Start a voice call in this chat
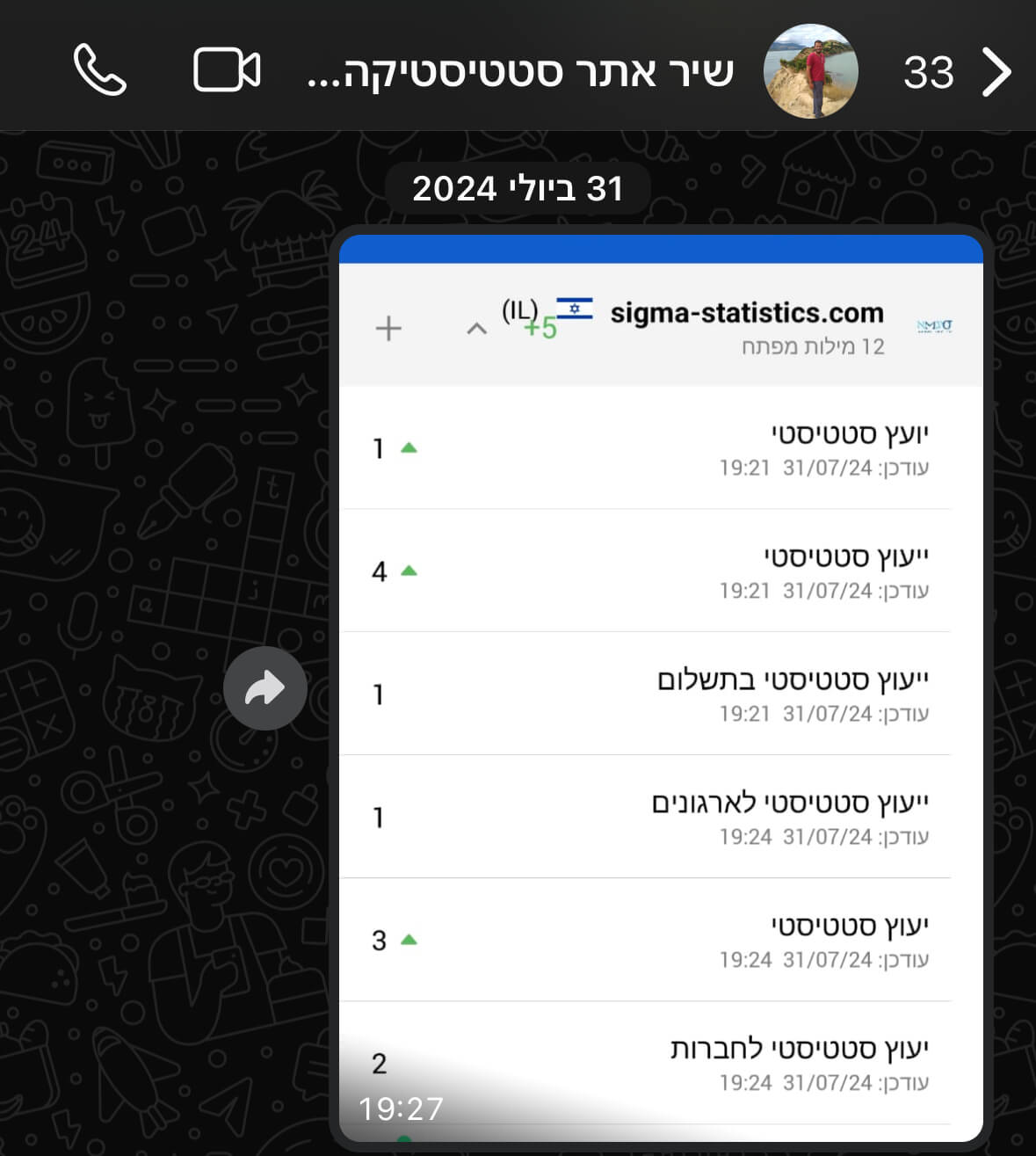 coord(100,70)
